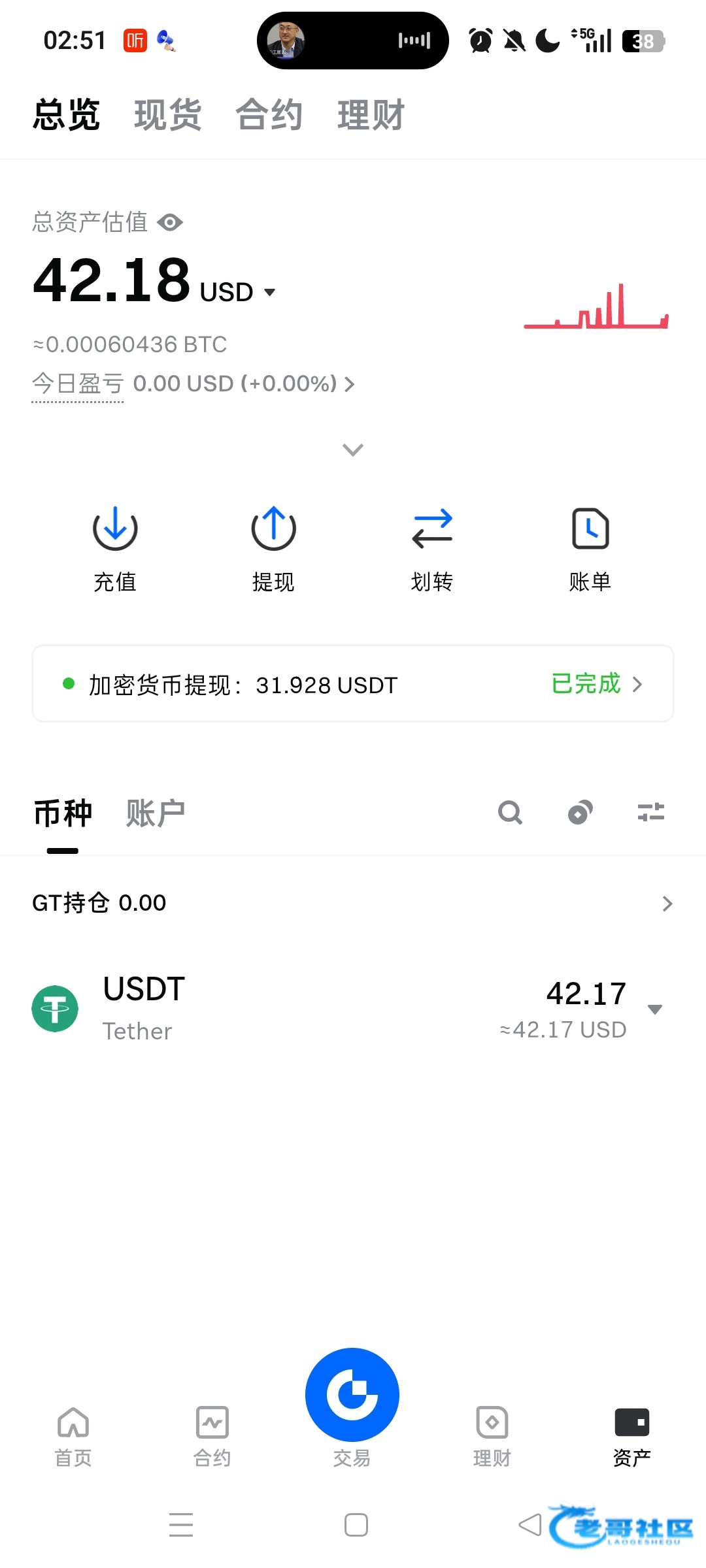Expand the asset overview chevron

[353, 449]
